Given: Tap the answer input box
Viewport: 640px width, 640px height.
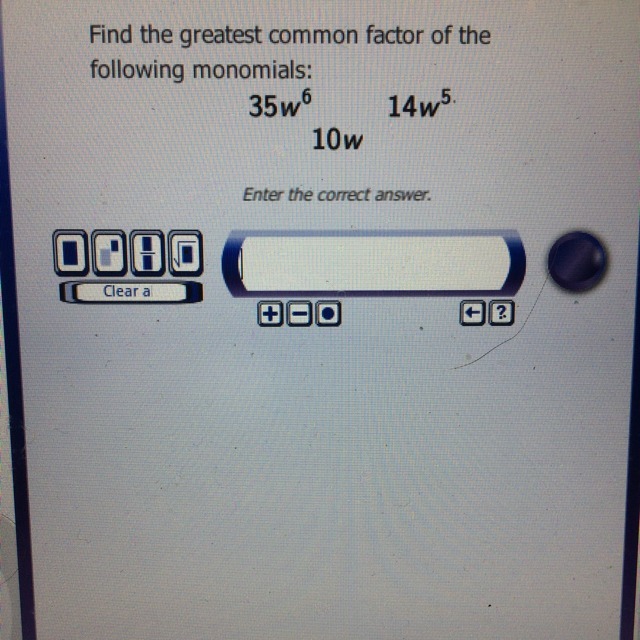Looking at the screenshot, I should click(x=375, y=262).
